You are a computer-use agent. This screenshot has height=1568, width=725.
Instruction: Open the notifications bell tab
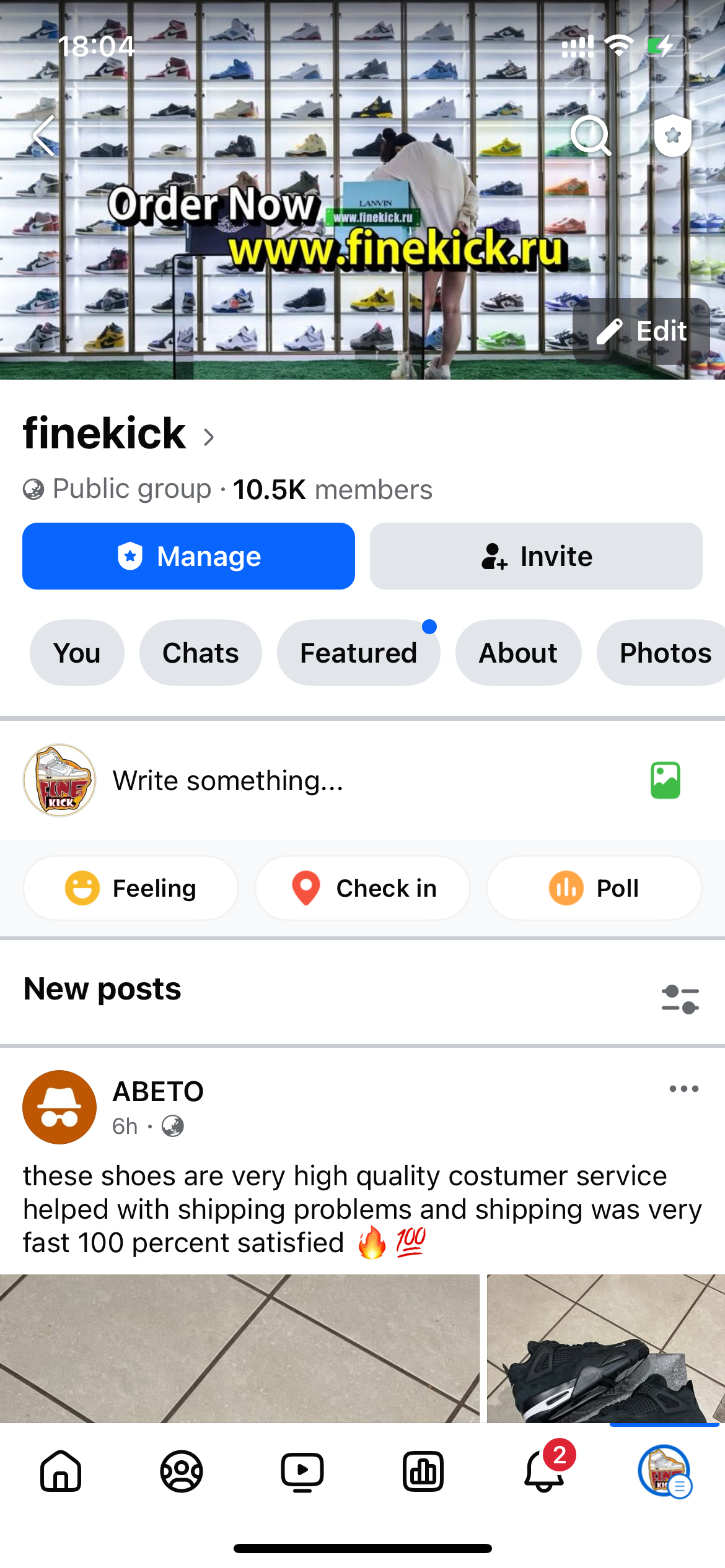point(545,1471)
